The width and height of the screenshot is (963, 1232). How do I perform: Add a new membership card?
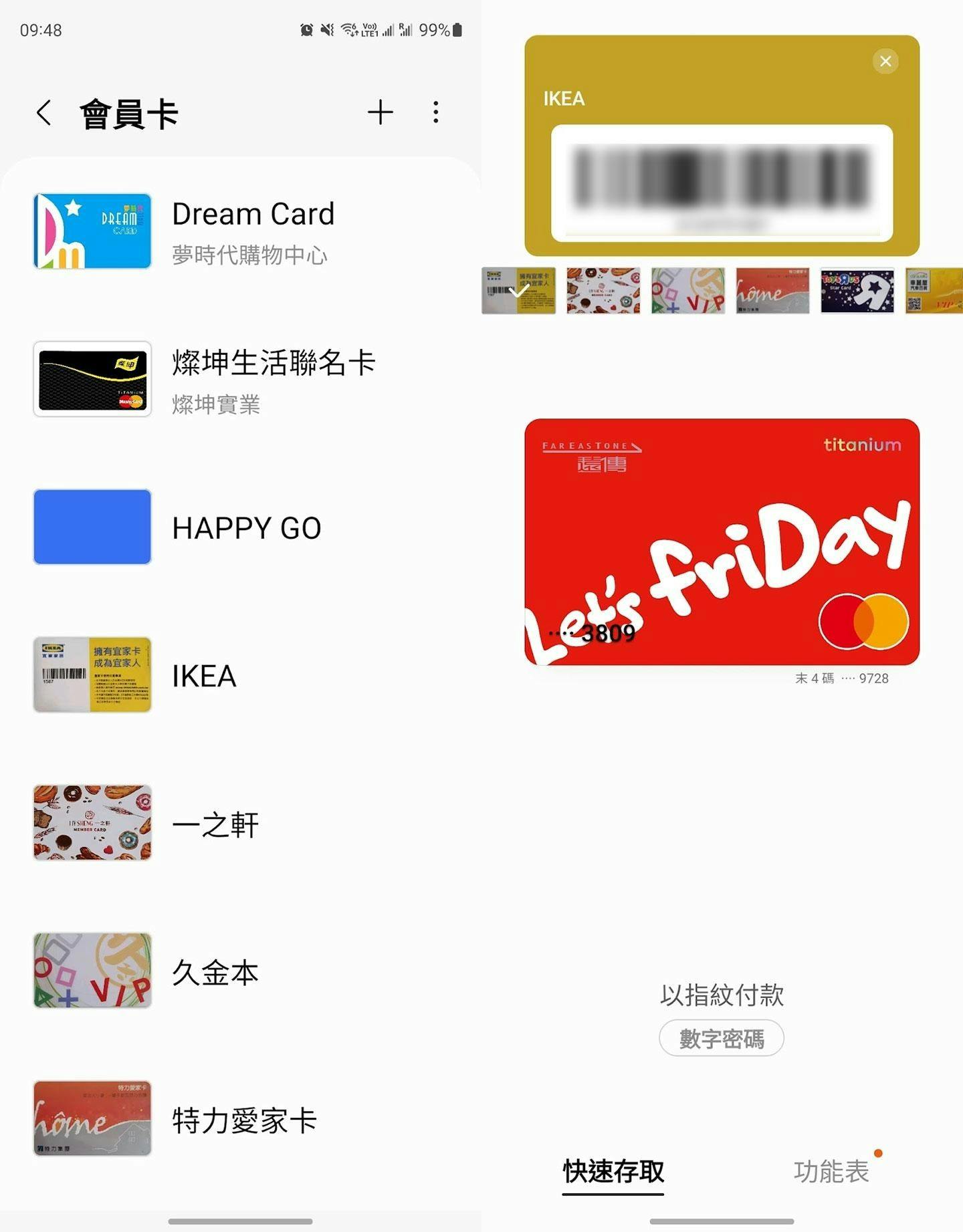pos(380,112)
